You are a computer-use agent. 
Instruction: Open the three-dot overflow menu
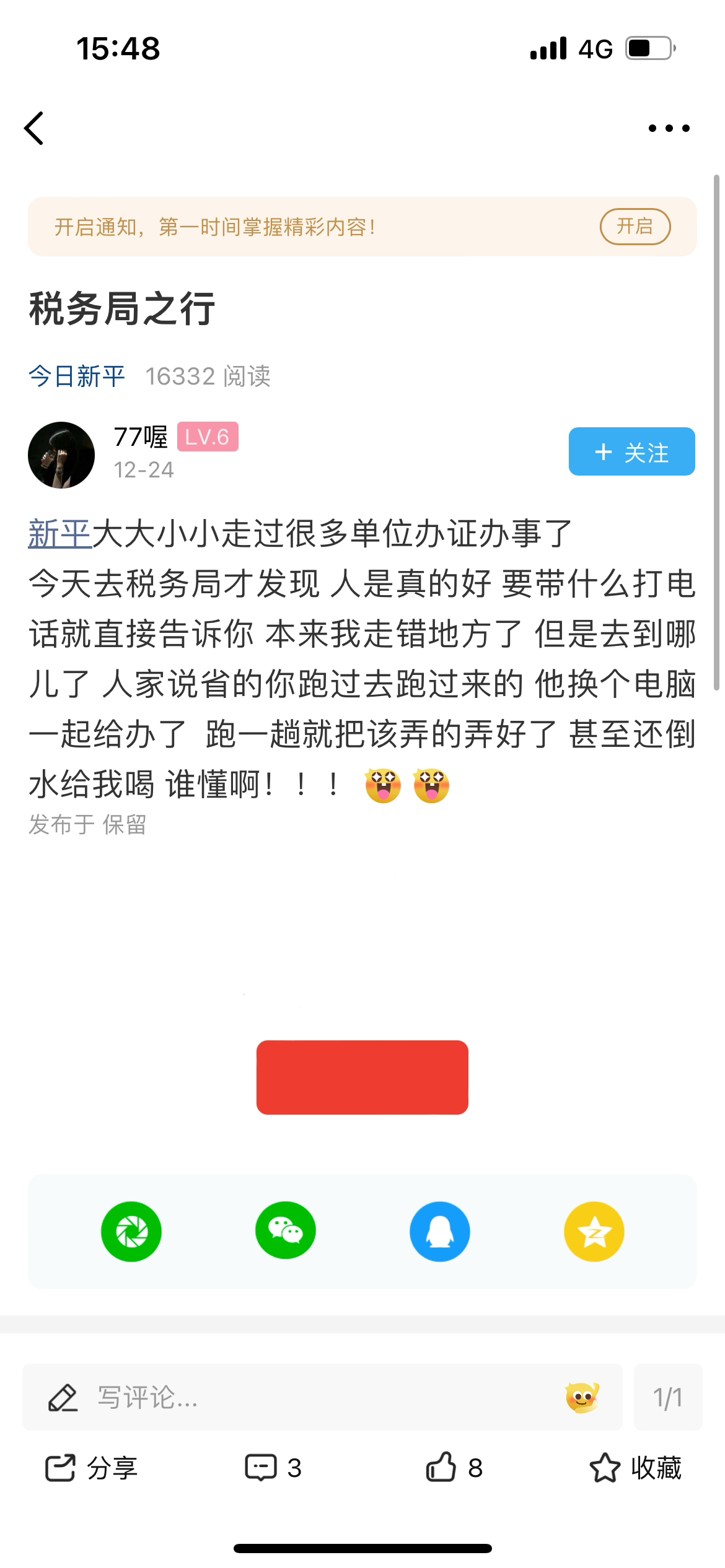[x=669, y=128]
